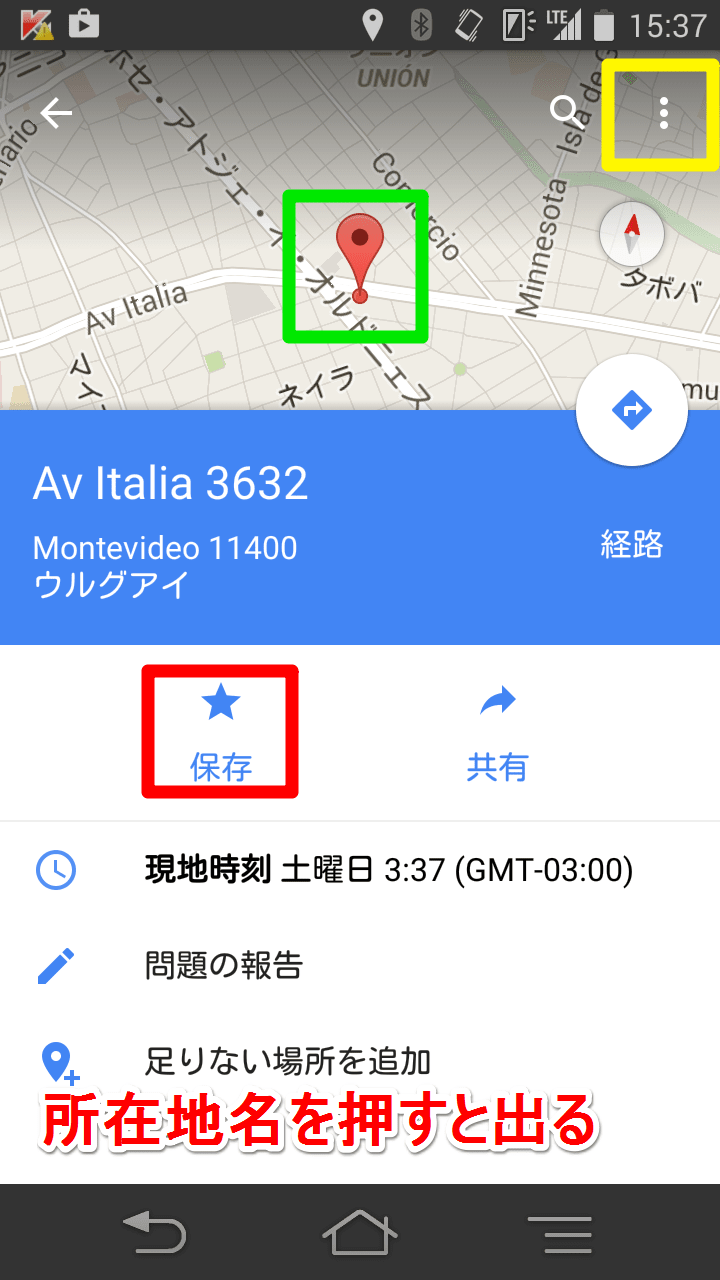This screenshot has width=720, height=1280.
Task: Start directions with the blue arrow button
Action: [632, 410]
